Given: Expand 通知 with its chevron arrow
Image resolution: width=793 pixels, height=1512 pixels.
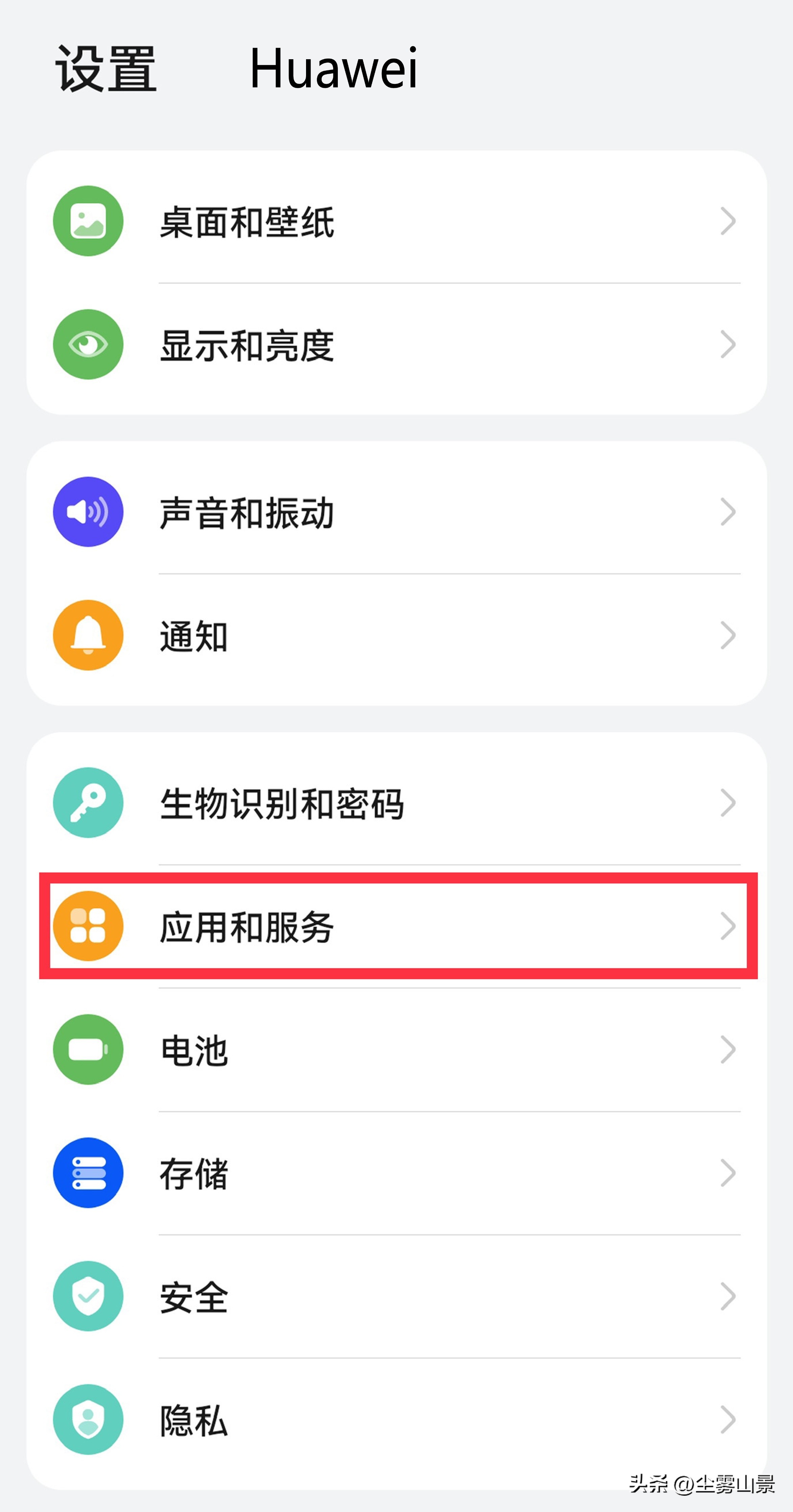Looking at the screenshot, I should tap(728, 636).
